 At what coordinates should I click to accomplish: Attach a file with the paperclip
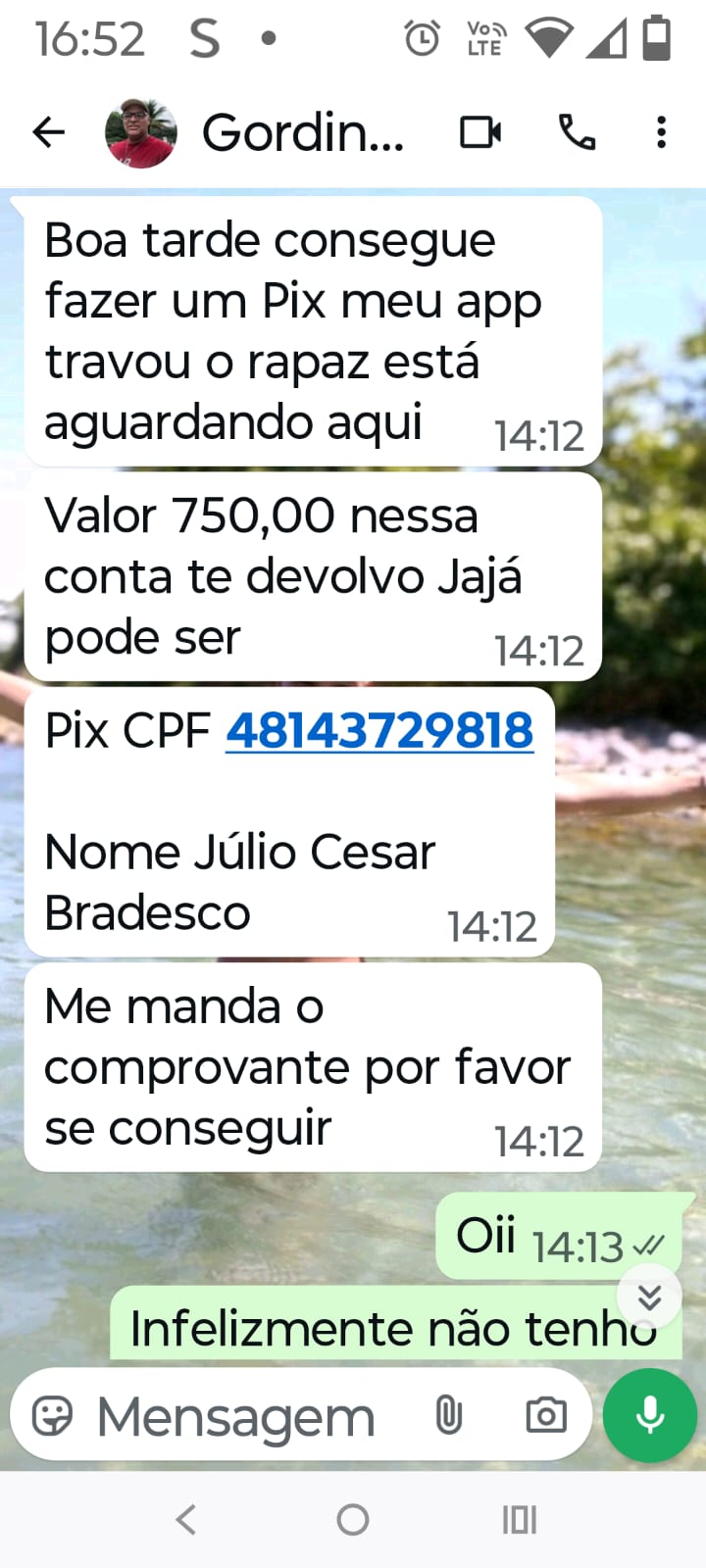(x=448, y=1416)
